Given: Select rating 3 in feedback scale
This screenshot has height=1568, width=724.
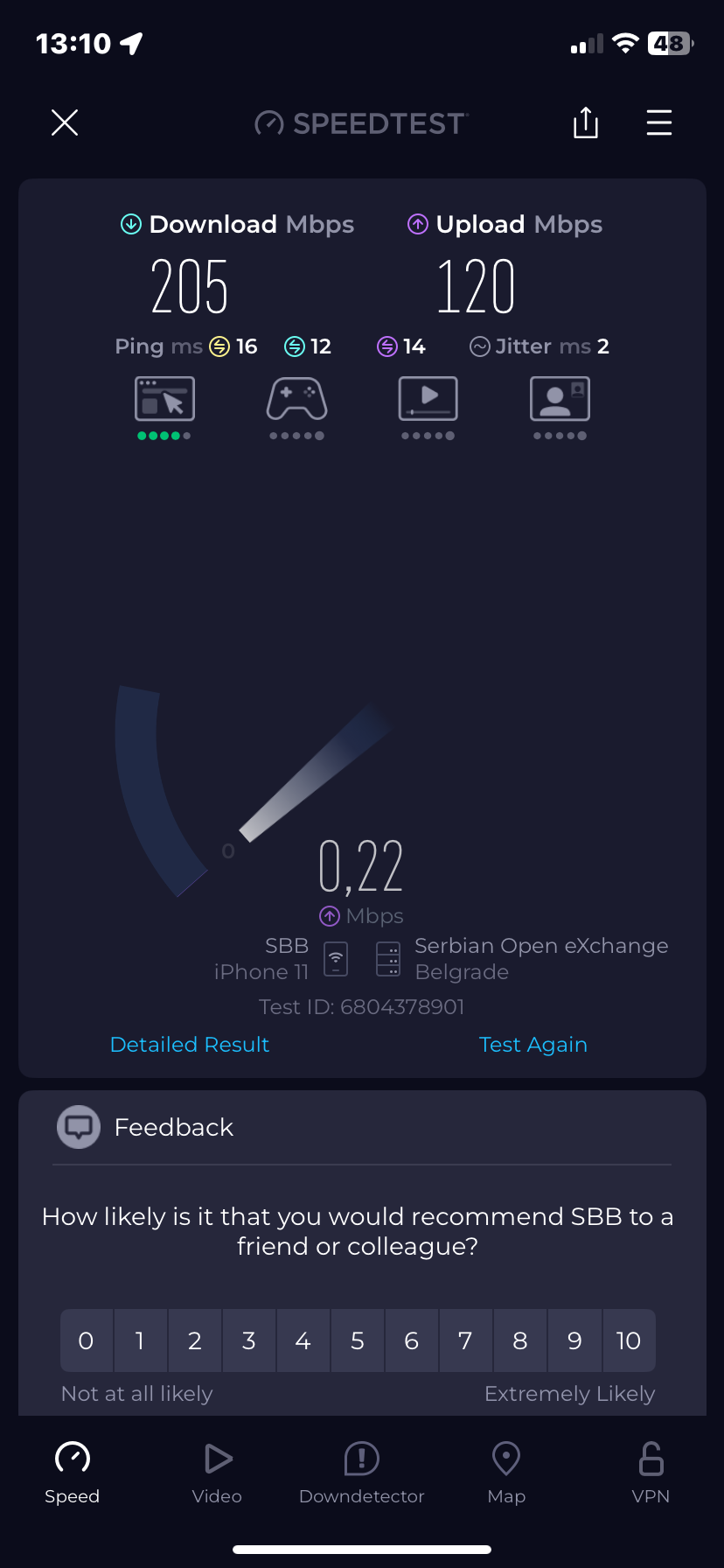Looking at the screenshot, I should coord(249,1340).
